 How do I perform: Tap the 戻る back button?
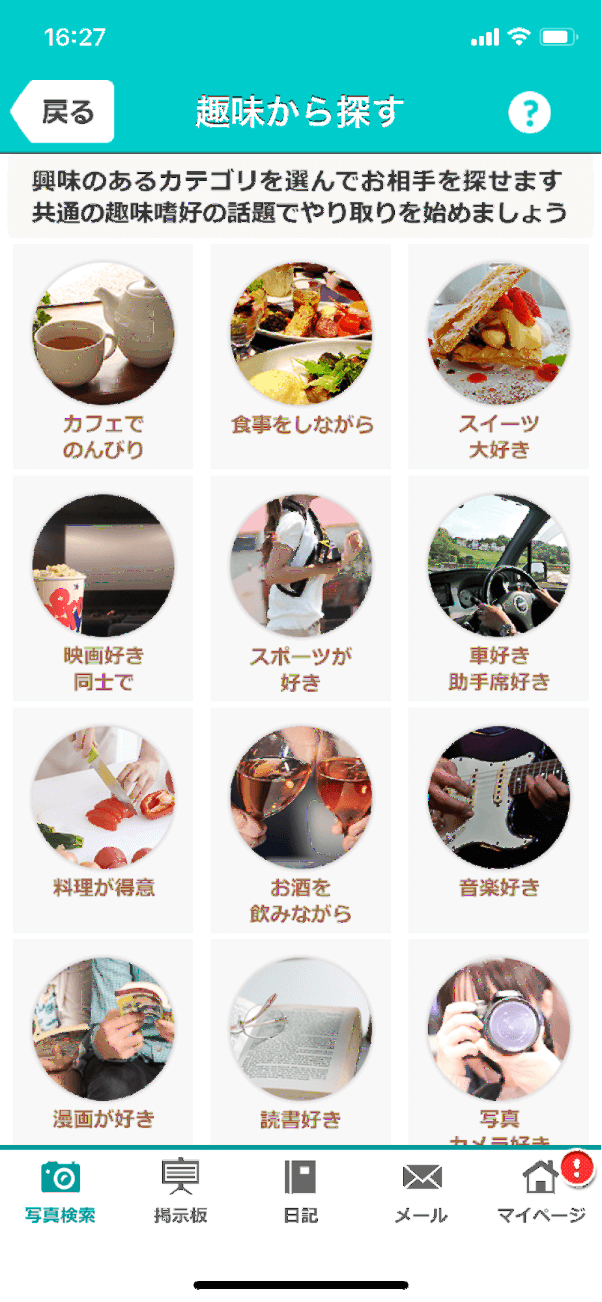(64, 112)
